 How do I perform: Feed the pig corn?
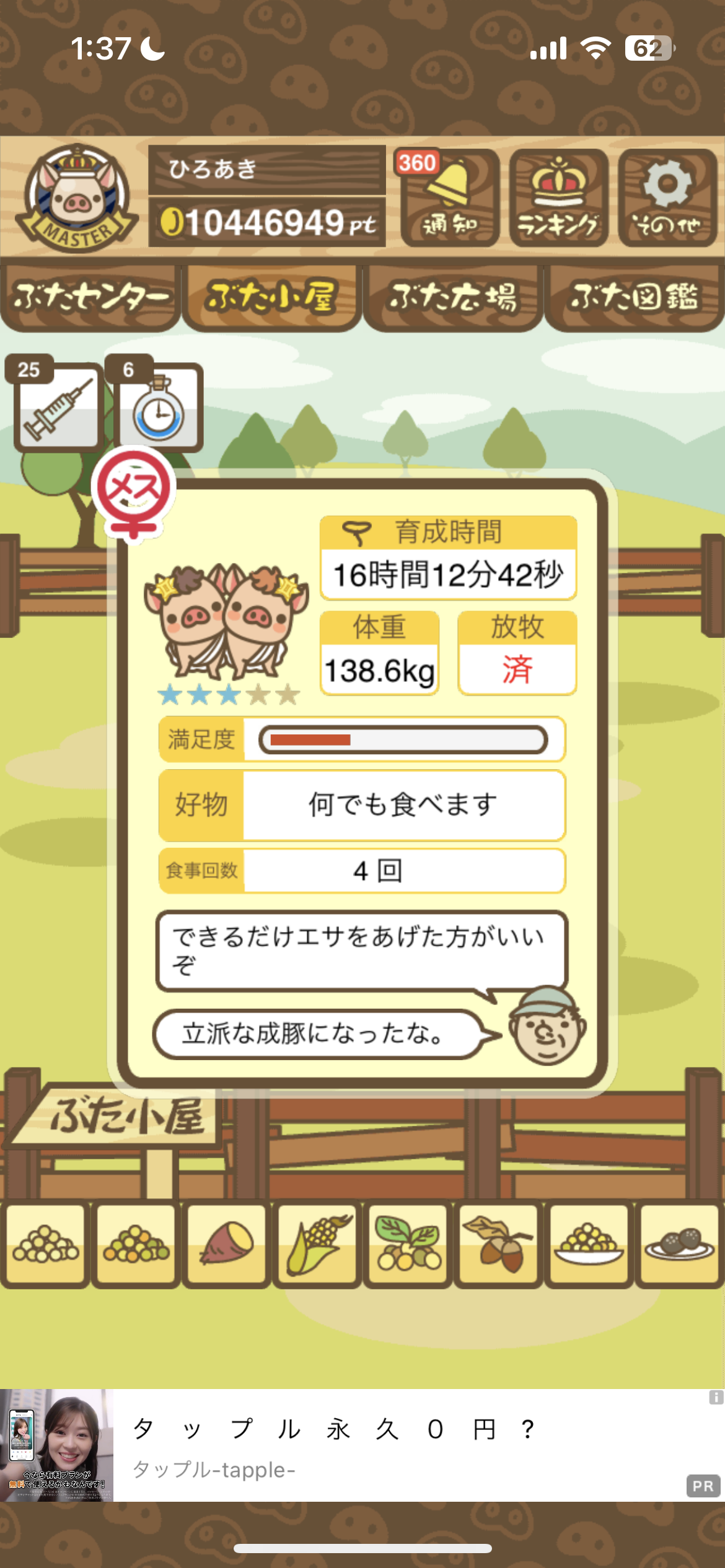click(317, 1244)
